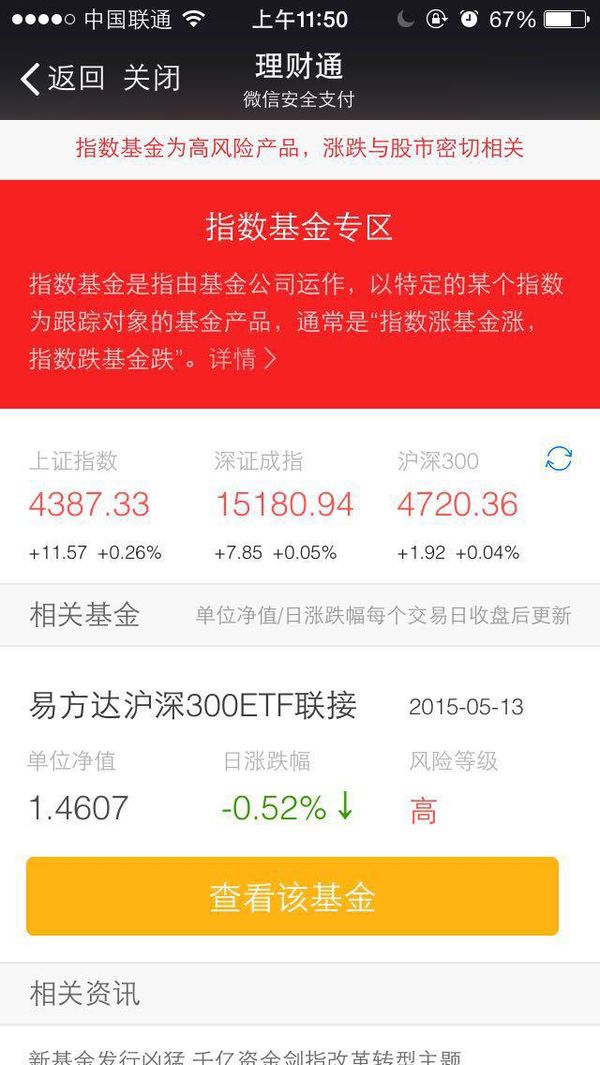
Task: Refresh the stock index figures
Action: coord(559,459)
